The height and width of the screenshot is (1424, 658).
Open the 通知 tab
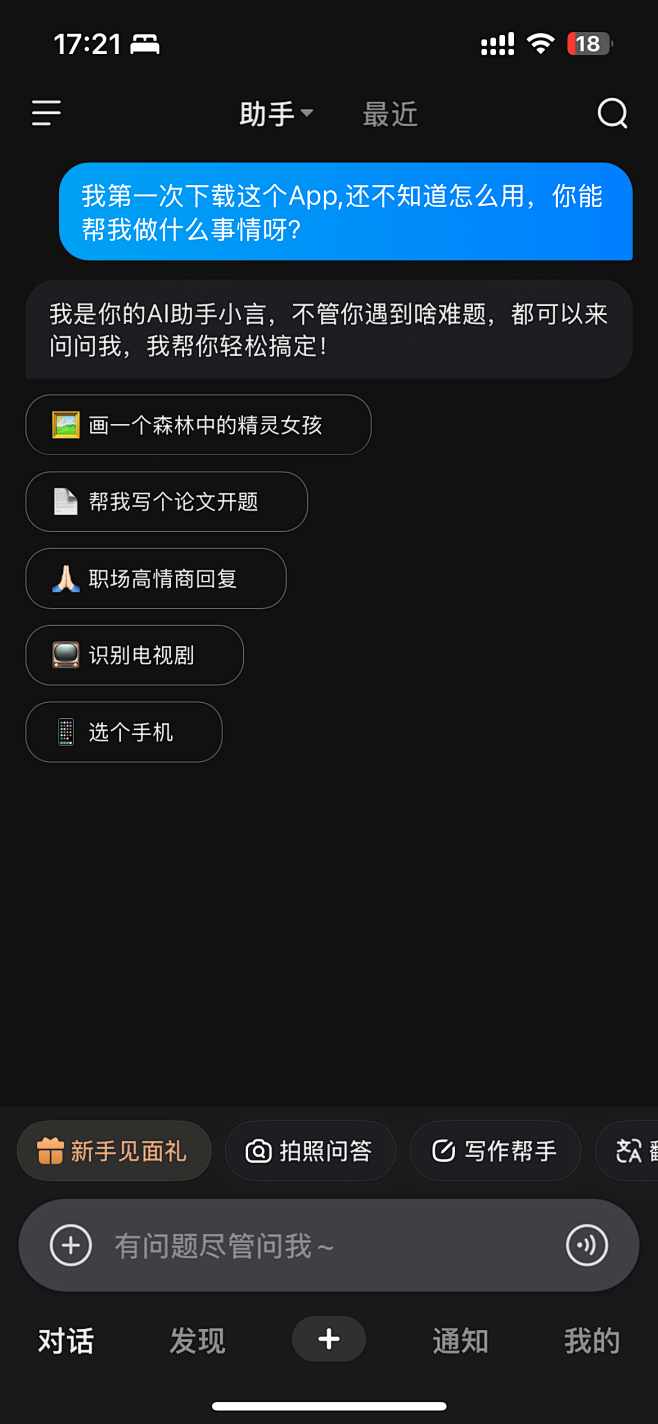tap(460, 1341)
